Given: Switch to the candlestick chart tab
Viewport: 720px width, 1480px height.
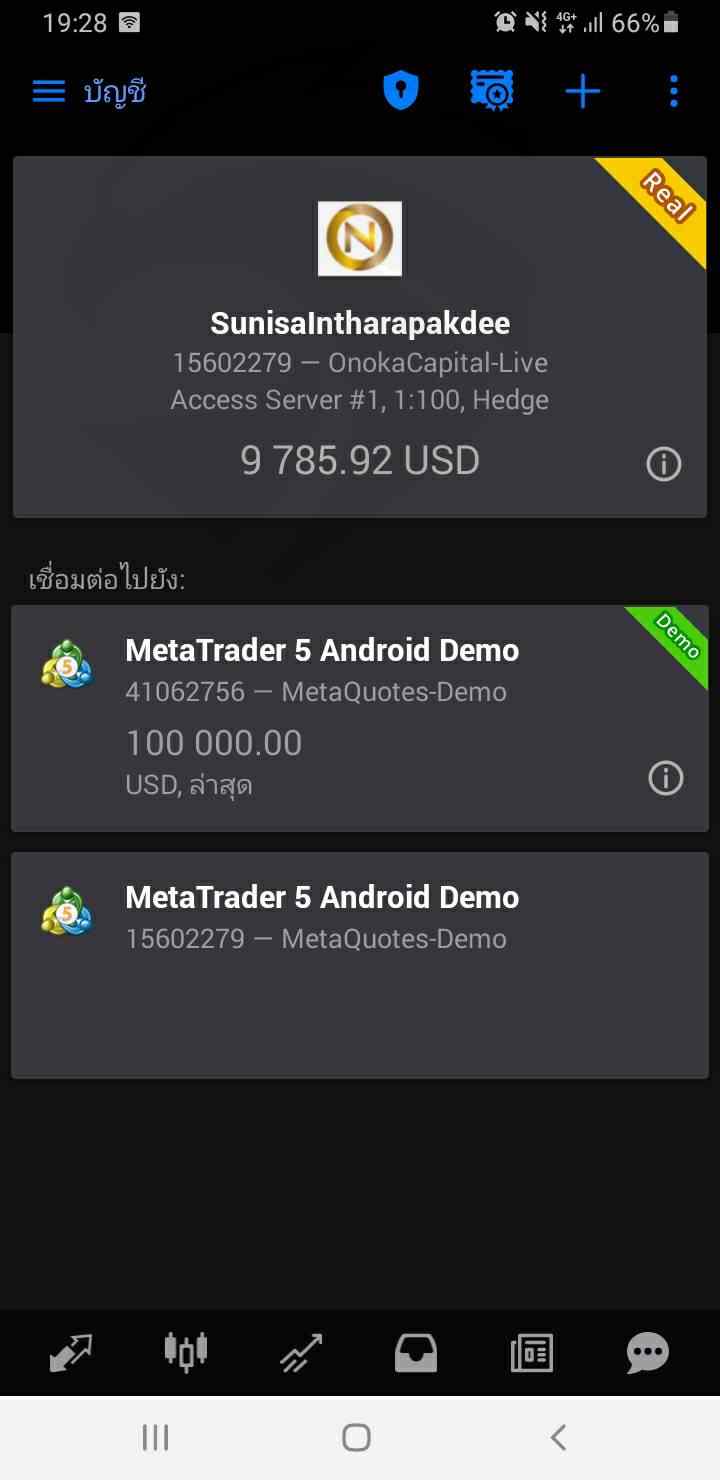Looking at the screenshot, I should (186, 1353).
